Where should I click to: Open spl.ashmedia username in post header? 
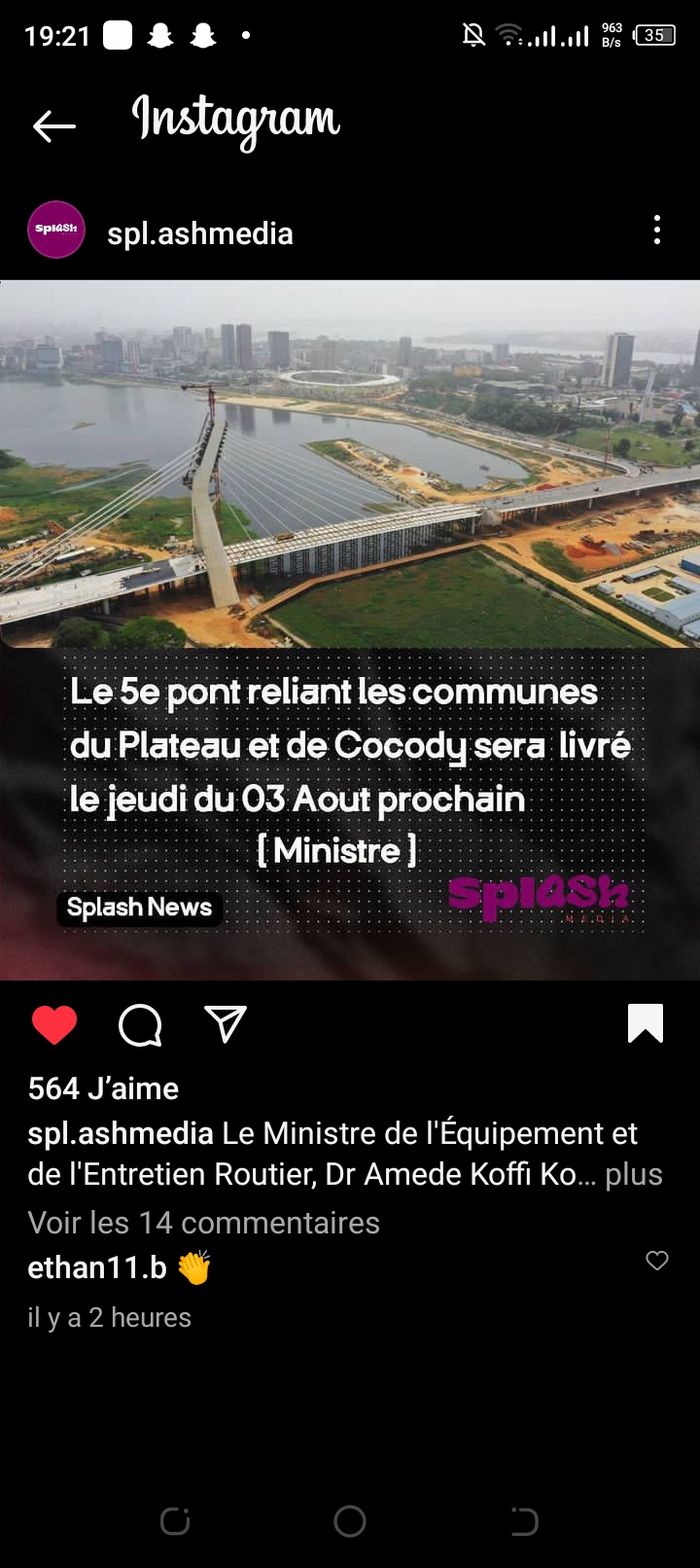coord(199,233)
